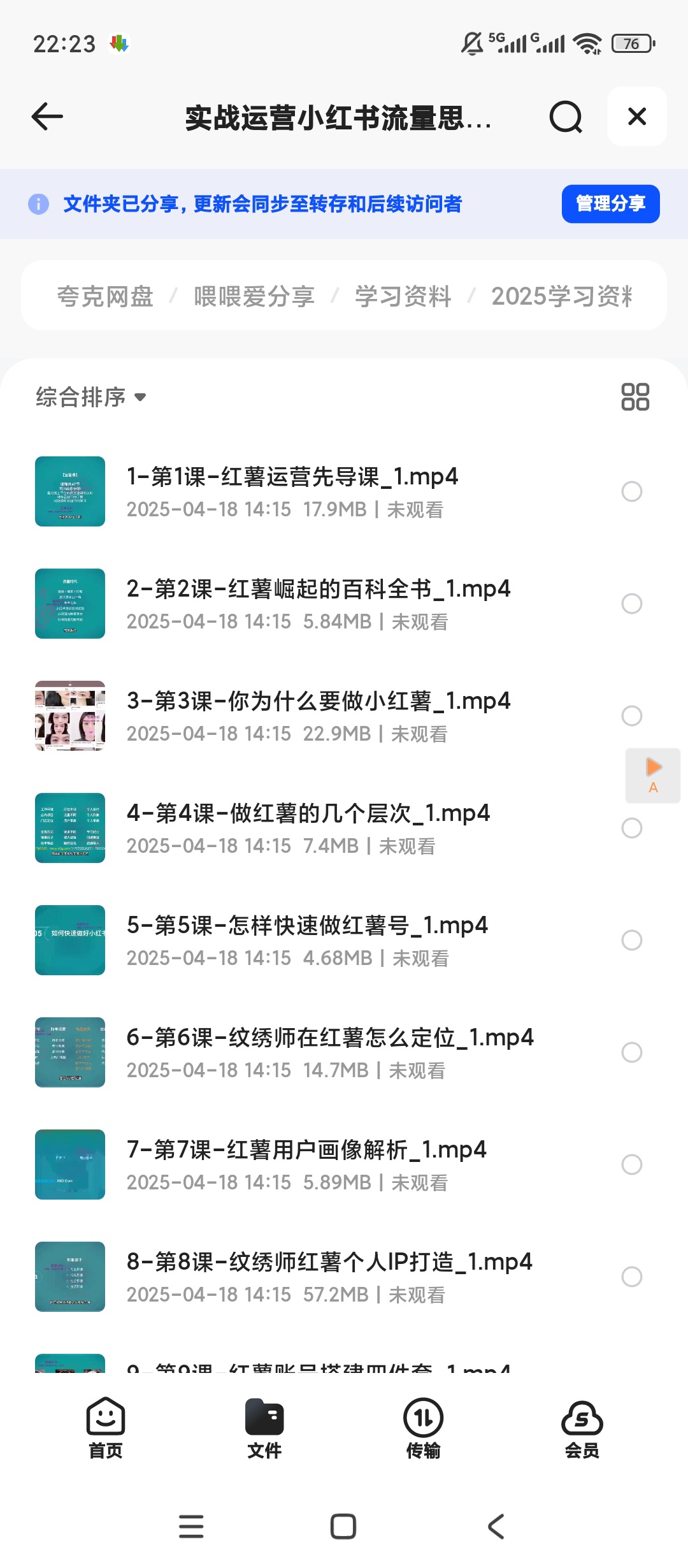The height and width of the screenshot is (1568, 688).
Task: Switch to grid view layout
Action: (x=634, y=396)
